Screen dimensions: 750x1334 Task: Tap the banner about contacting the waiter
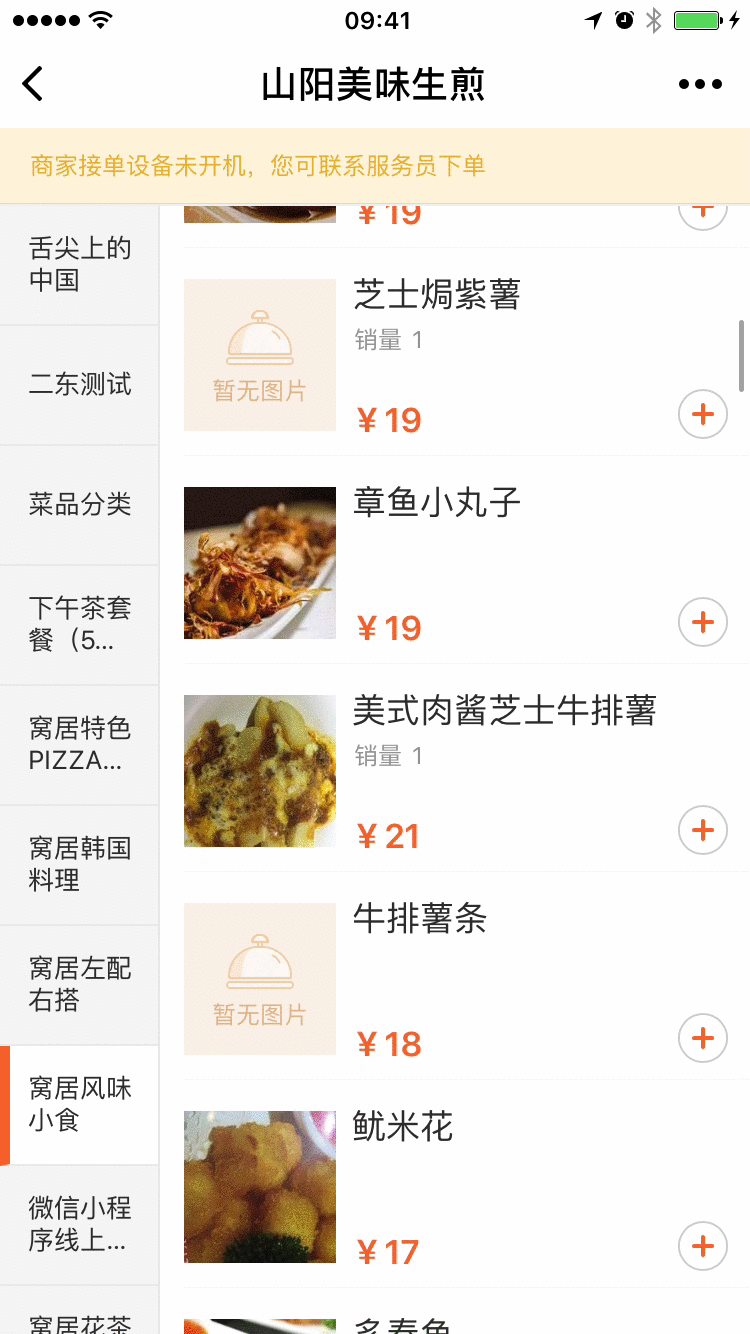375,165
